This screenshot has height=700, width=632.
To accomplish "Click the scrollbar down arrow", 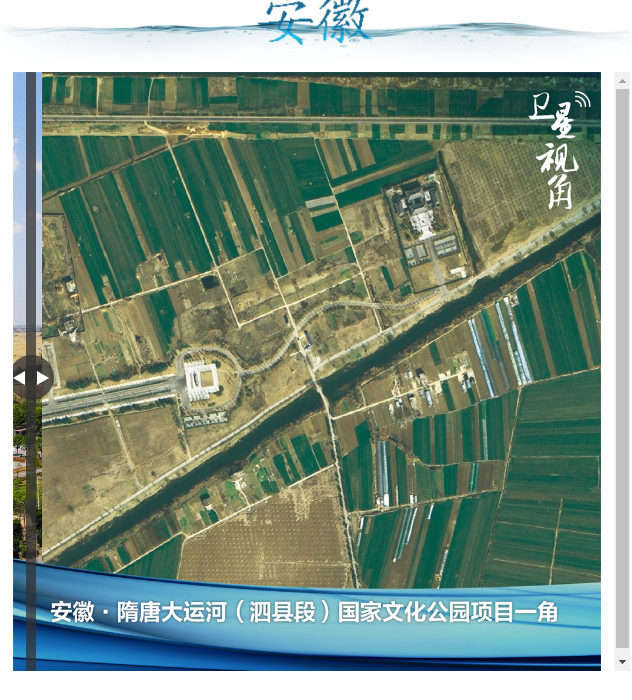I will coord(622,661).
